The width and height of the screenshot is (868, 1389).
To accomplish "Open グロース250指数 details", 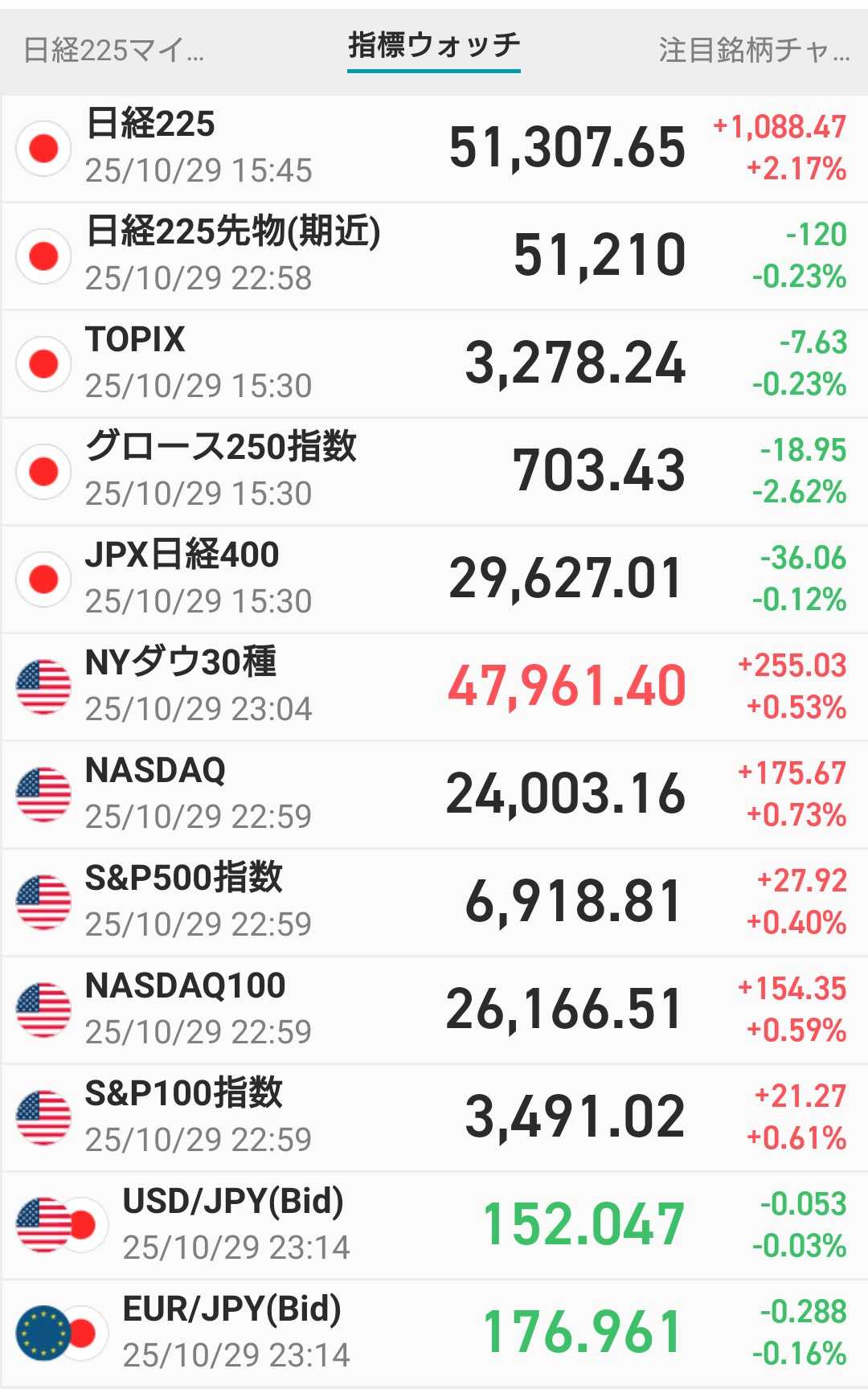I will 434,471.
